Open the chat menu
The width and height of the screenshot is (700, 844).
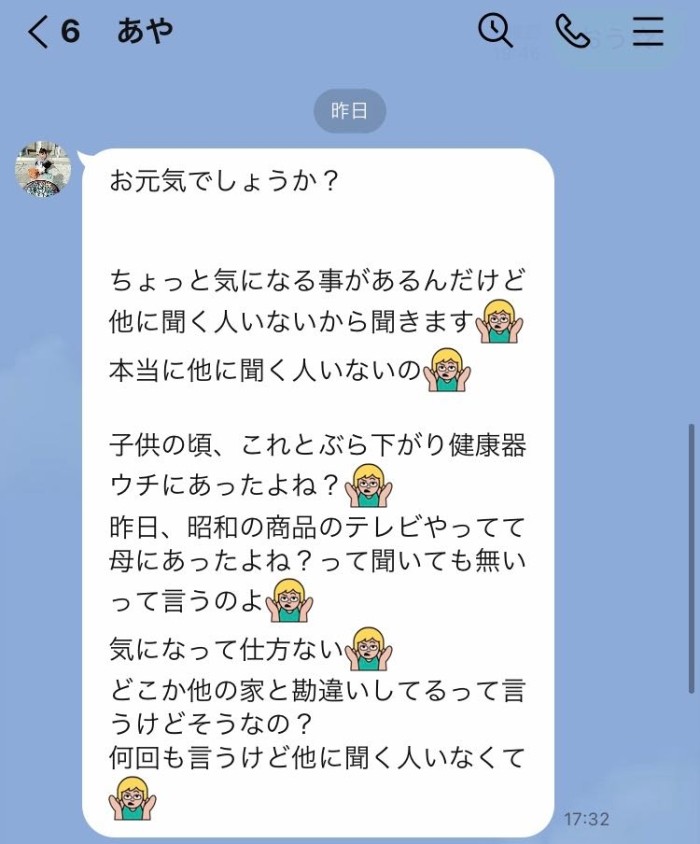click(x=648, y=32)
